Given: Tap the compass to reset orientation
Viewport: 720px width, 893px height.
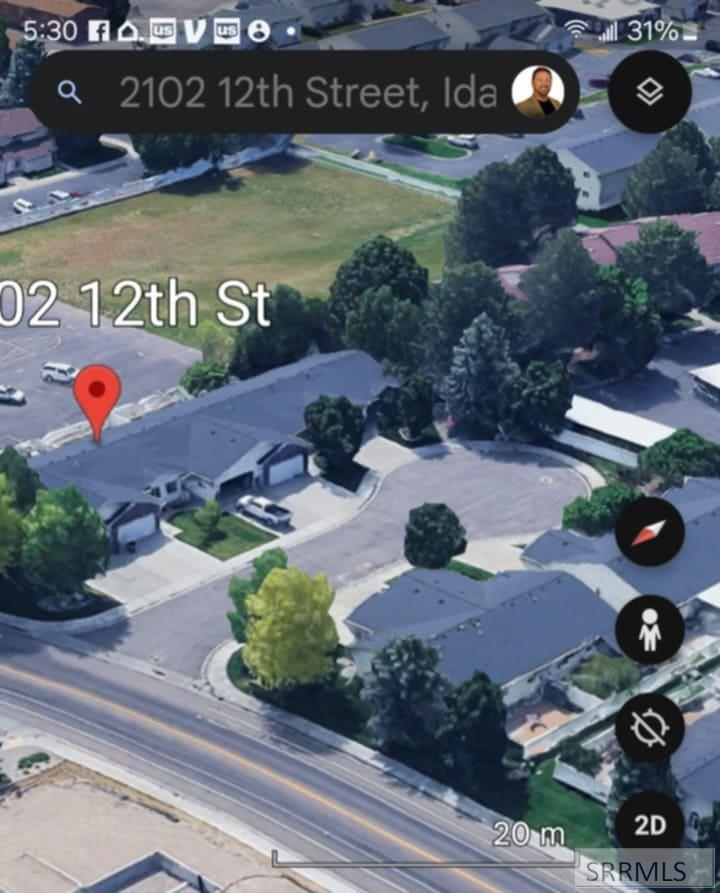Looking at the screenshot, I should point(649,532).
